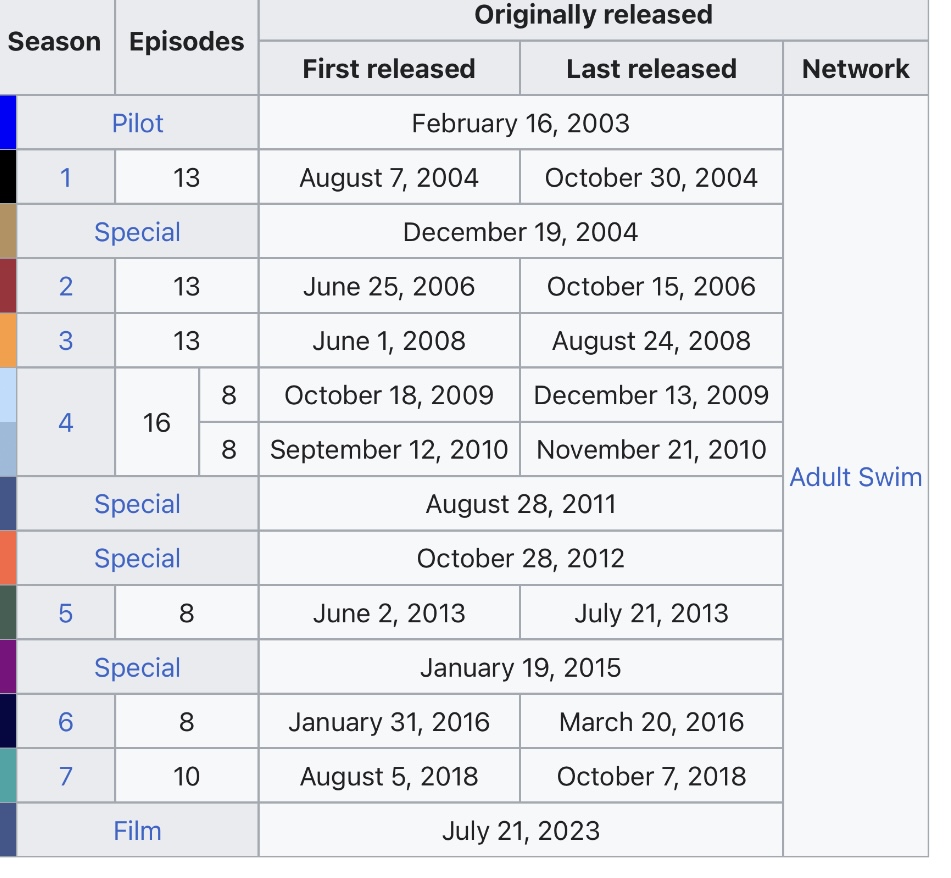The image size is (951, 878).
Task: Open the Special link dated October 28, 2012
Action: 137,559
